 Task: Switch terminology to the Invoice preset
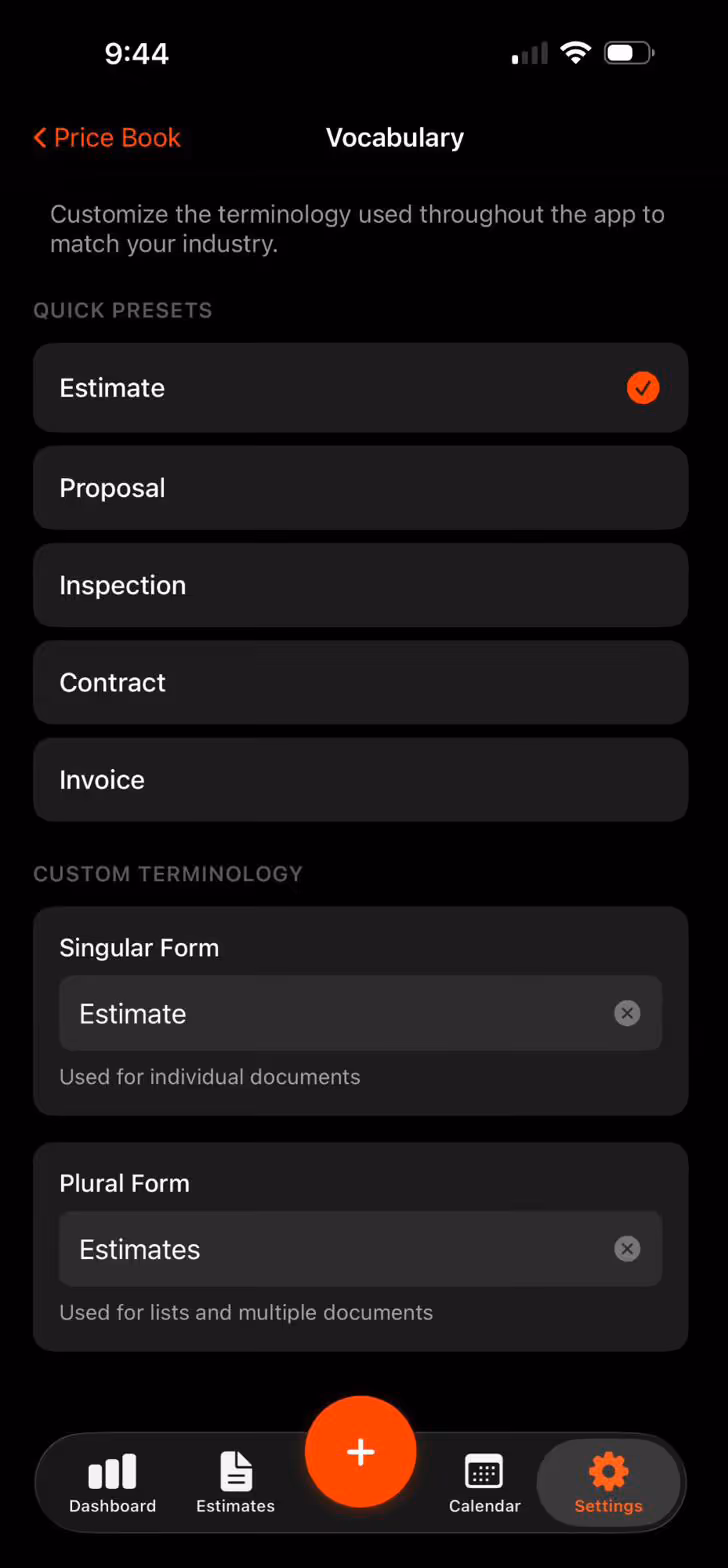(x=361, y=780)
